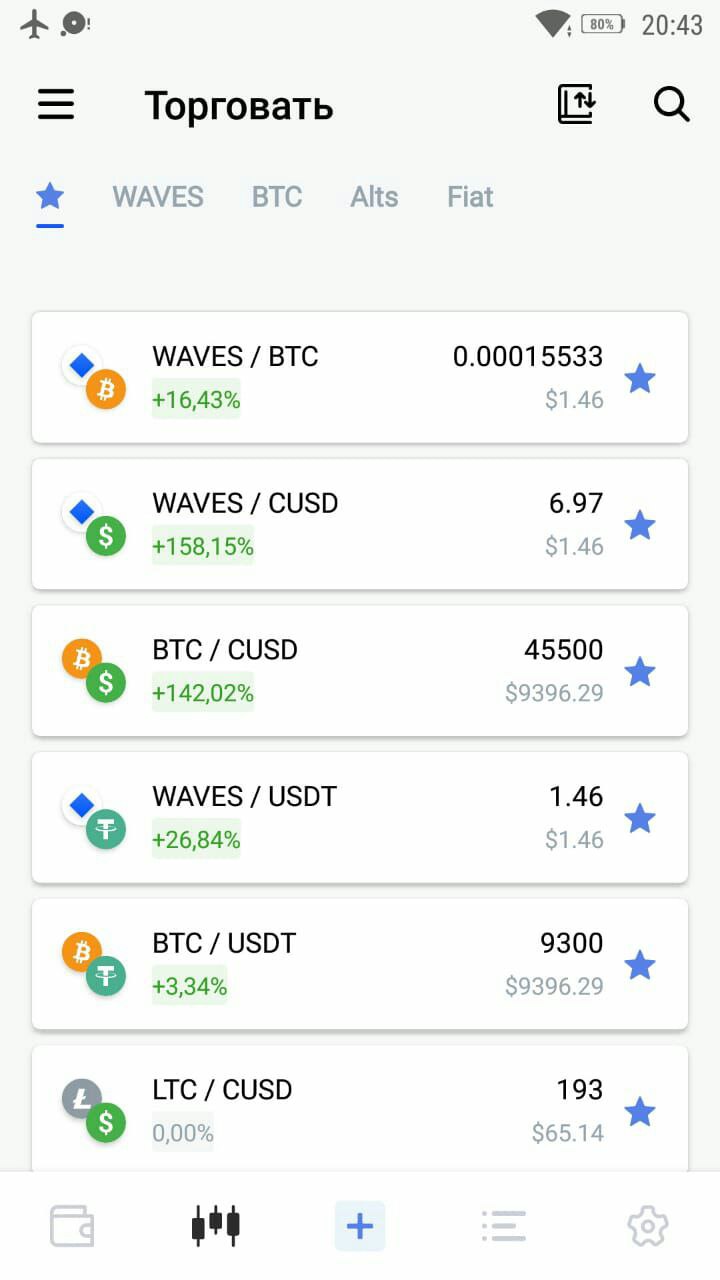Open the WAVES / CUSD pair
The height and width of the screenshot is (1280, 720).
pyautogui.click(x=360, y=524)
